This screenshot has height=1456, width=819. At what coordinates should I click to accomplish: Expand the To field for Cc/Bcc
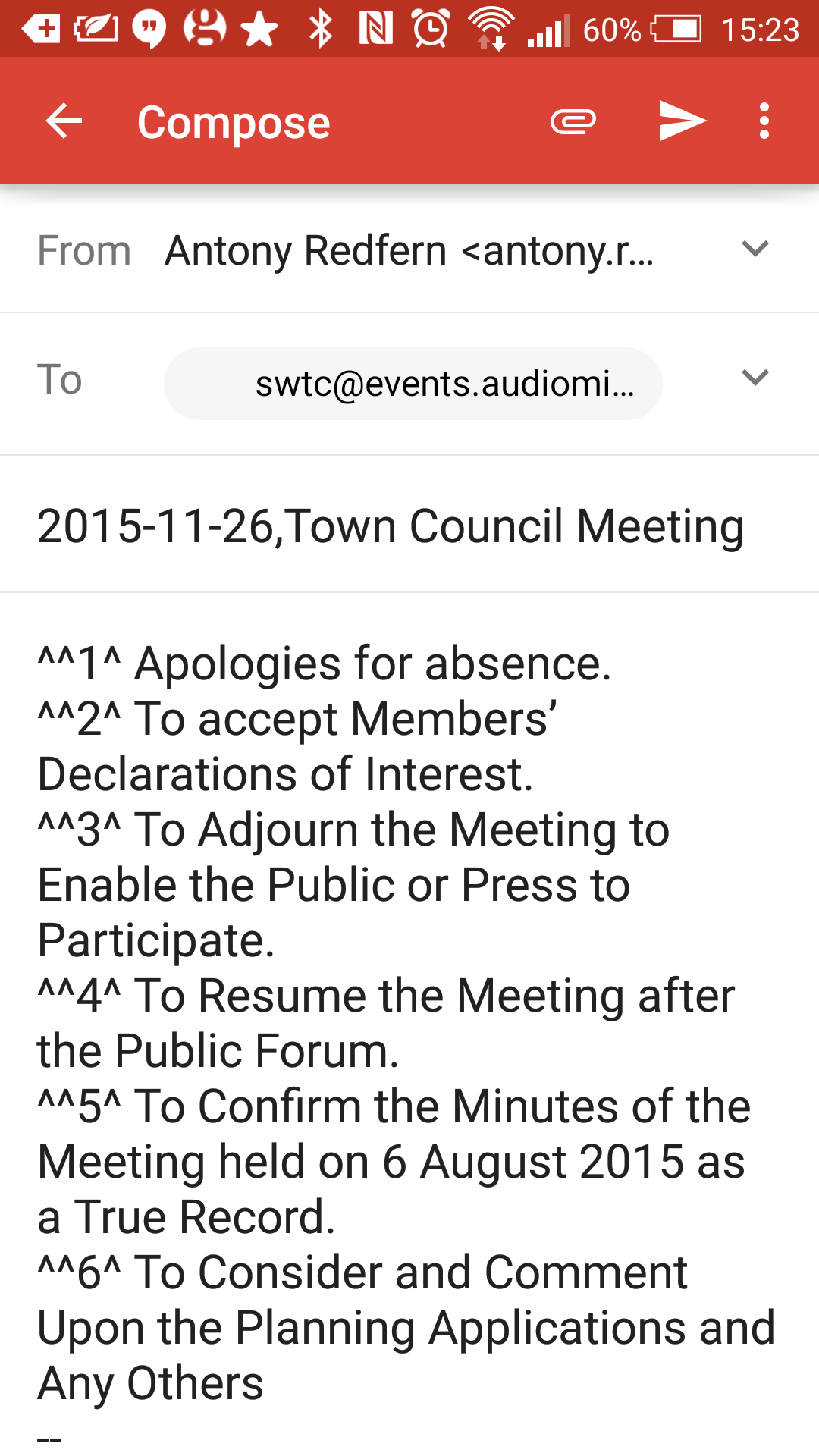(755, 377)
